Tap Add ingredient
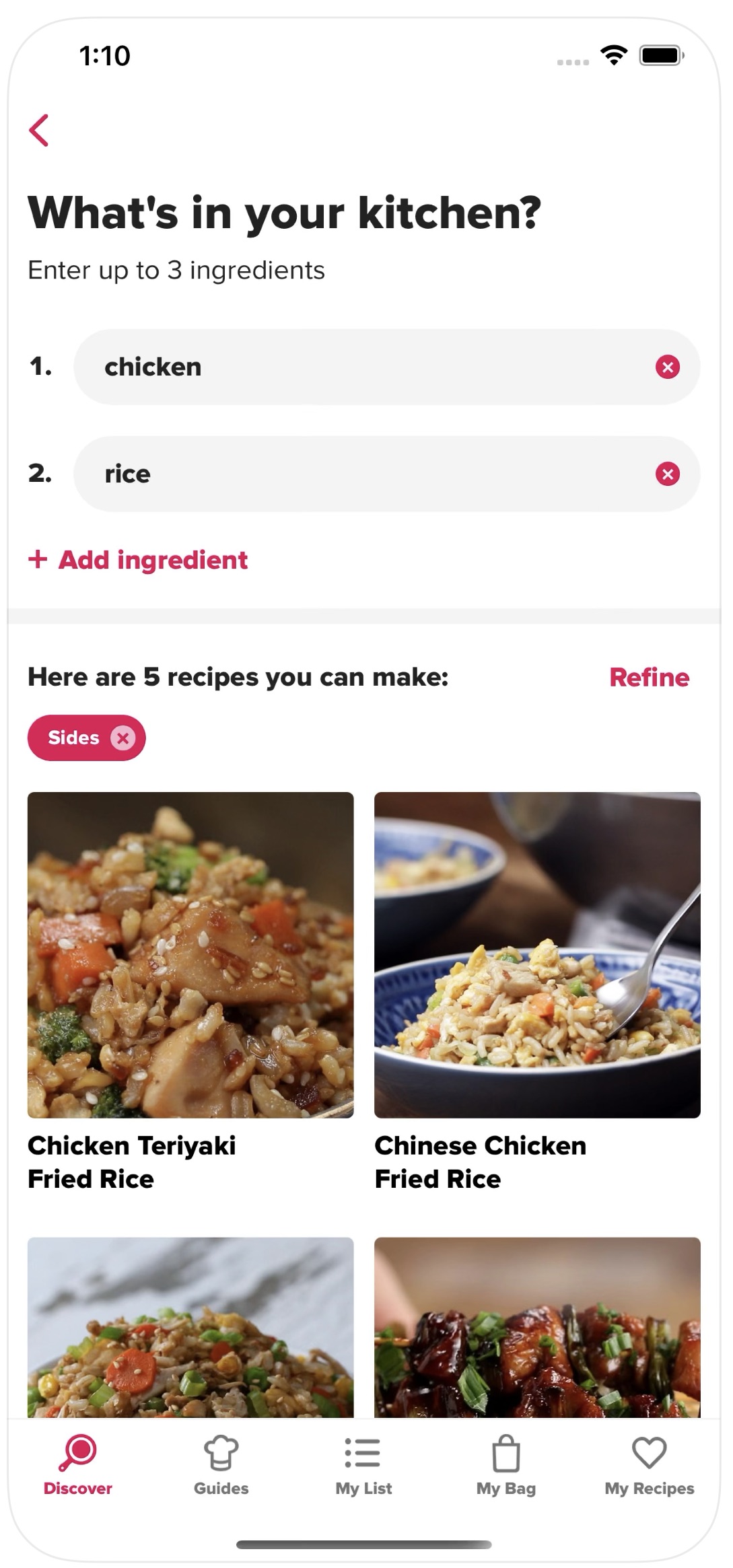733x1568 pixels. click(x=139, y=560)
